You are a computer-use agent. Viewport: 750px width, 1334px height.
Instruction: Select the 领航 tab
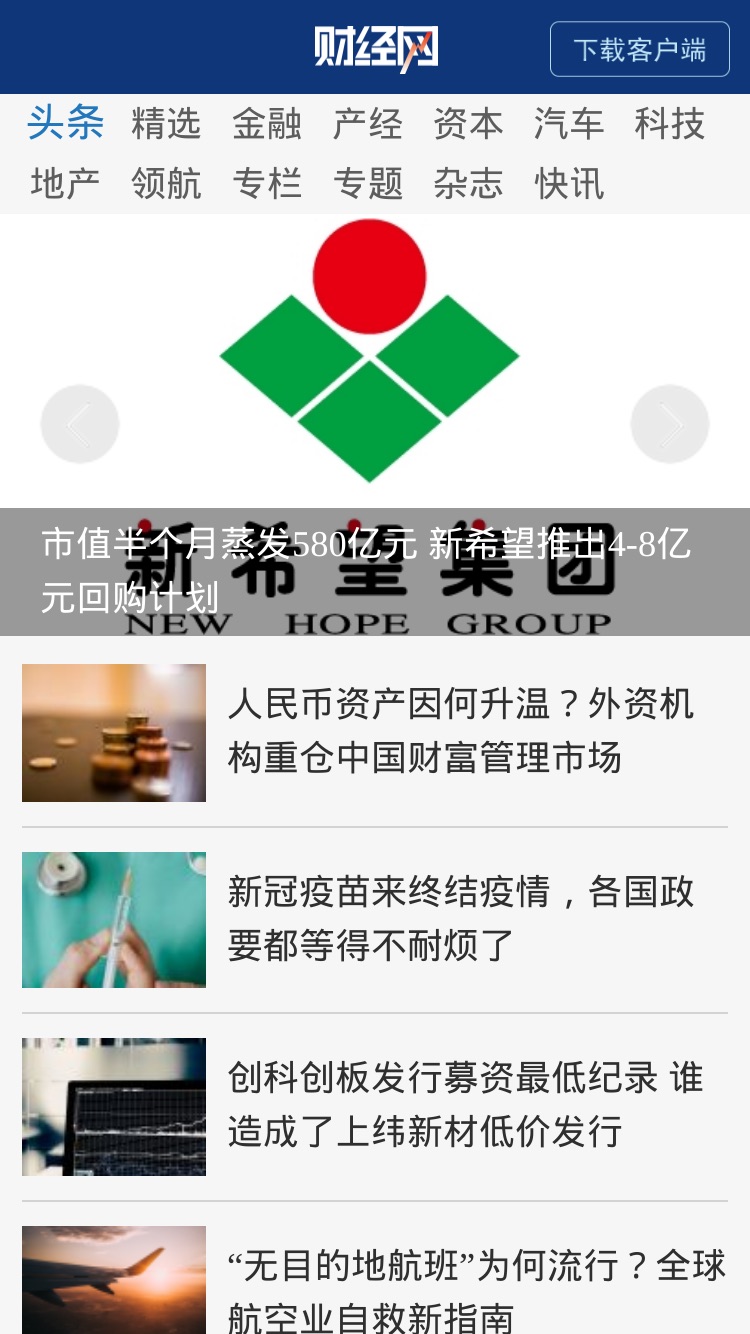[x=166, y=184]
